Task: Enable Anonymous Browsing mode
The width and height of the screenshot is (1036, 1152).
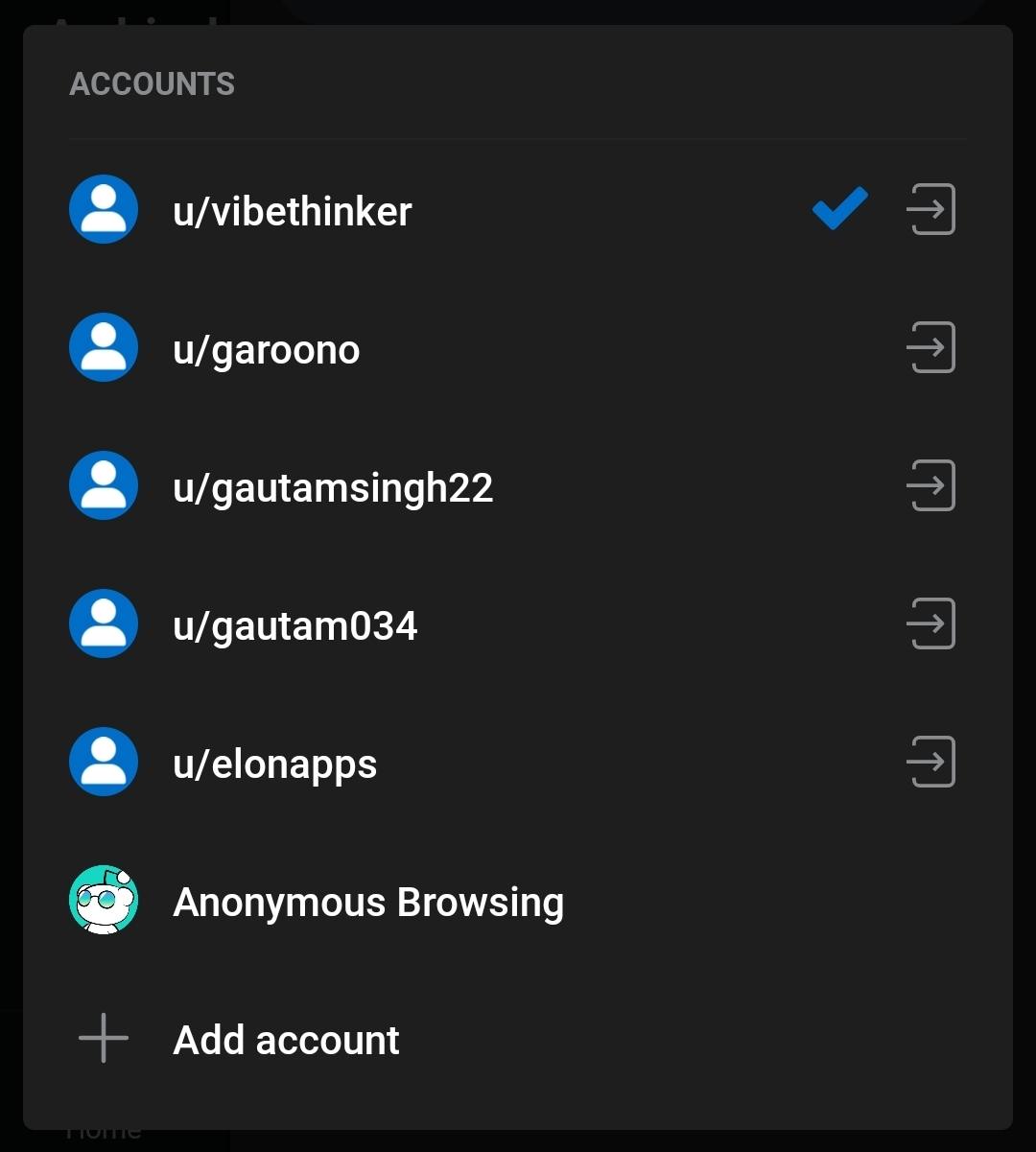Action: (x=368, y=902)
